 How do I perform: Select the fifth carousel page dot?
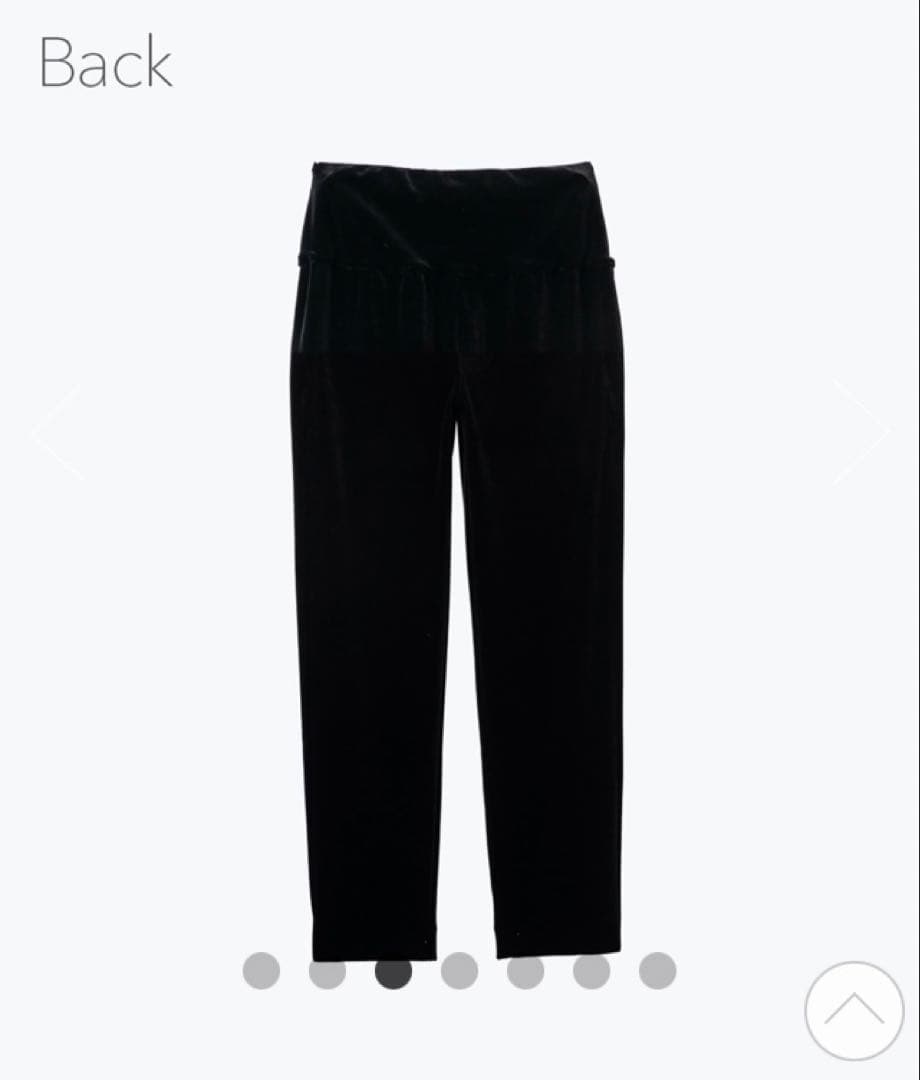click(525, 970)
